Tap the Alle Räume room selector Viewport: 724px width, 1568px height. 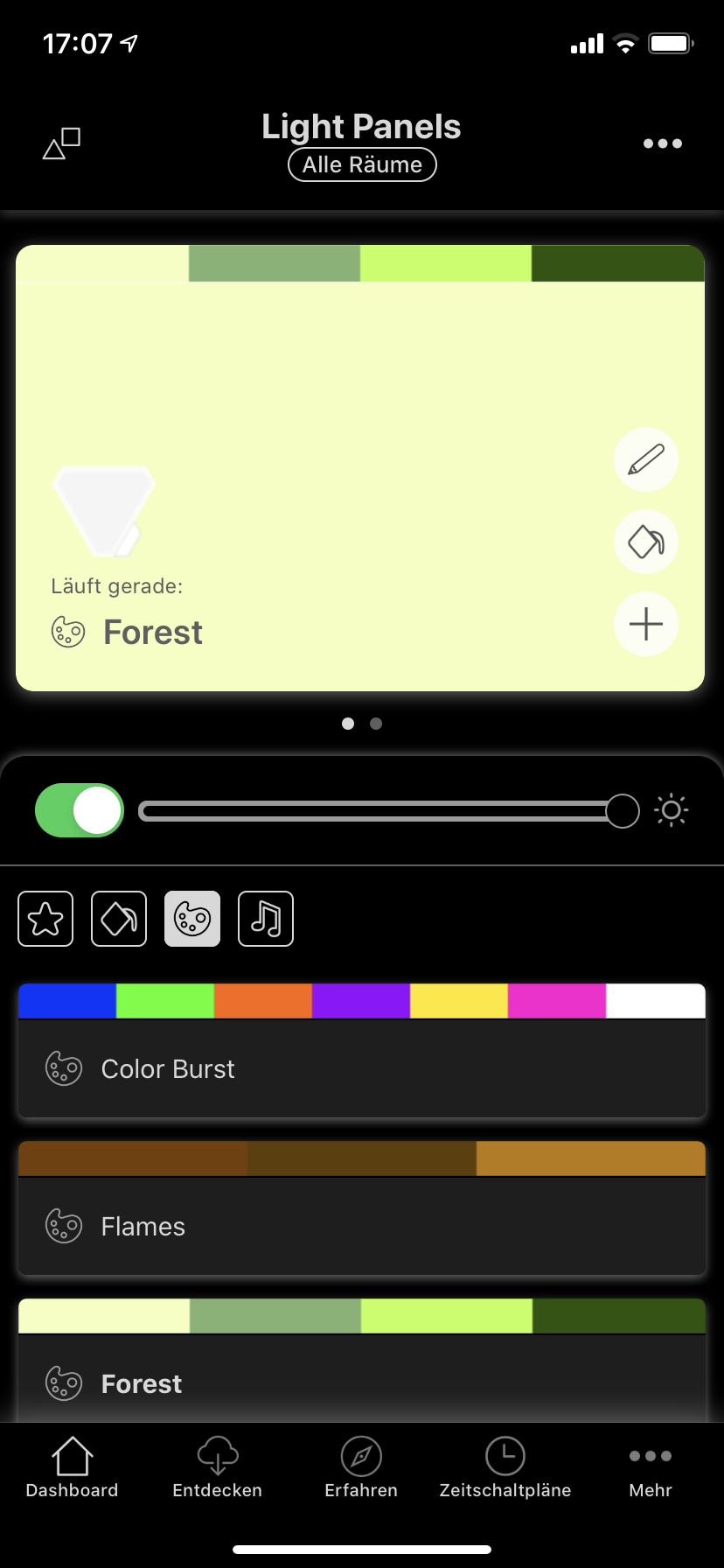click(362, 164)
